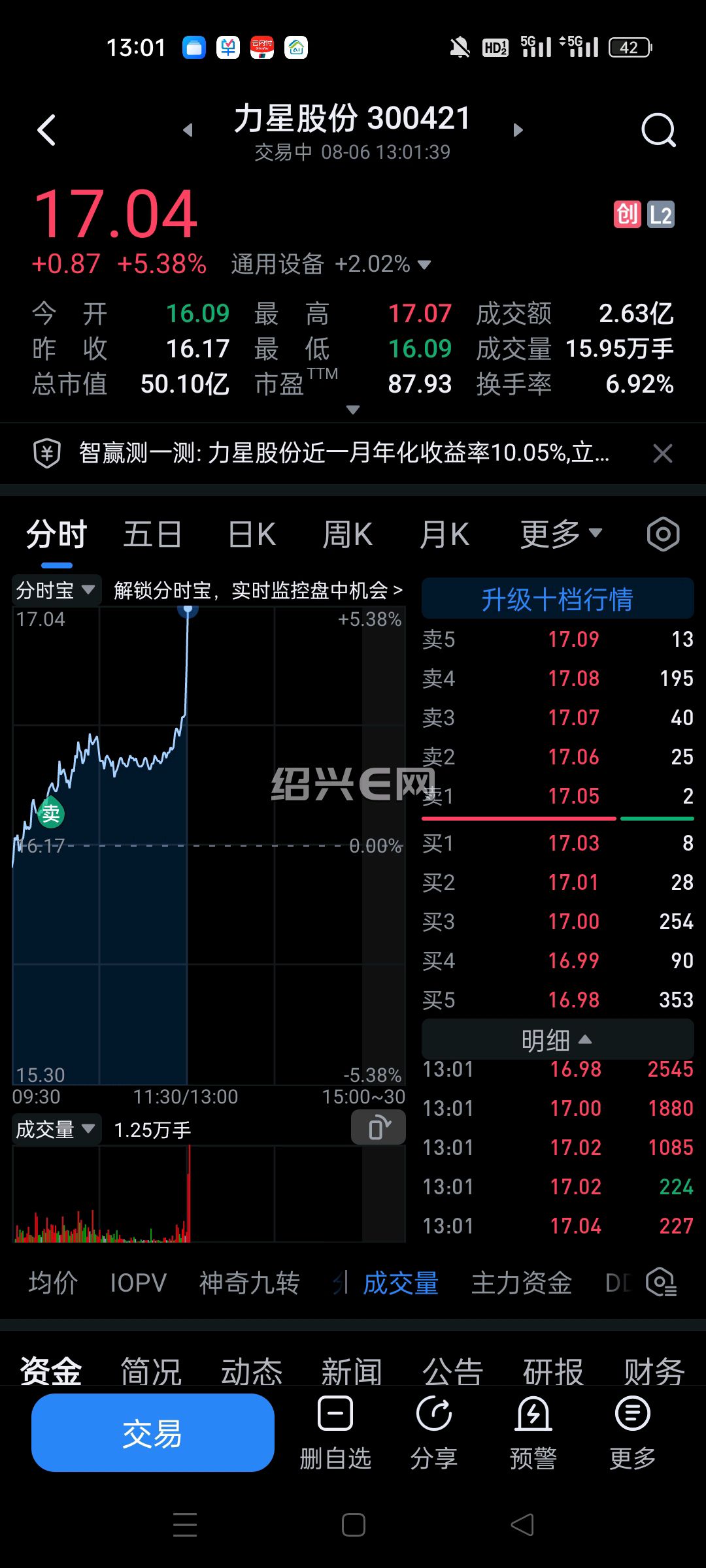The width and height of the screenshot is (706, 1568).
Task: Expand 通用设备 sector dropdown
Action: [x=331, y=265]
